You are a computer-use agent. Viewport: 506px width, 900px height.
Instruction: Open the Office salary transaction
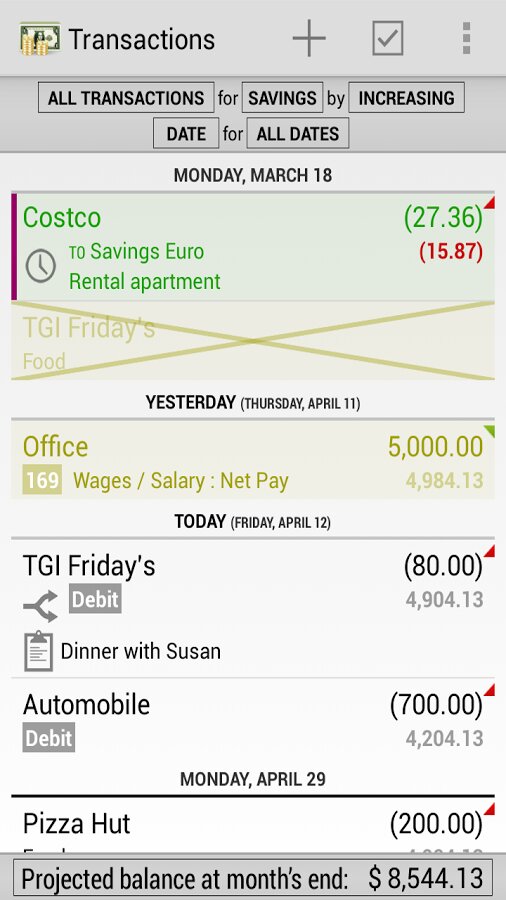pyautogui.click(x=253, y=460)
